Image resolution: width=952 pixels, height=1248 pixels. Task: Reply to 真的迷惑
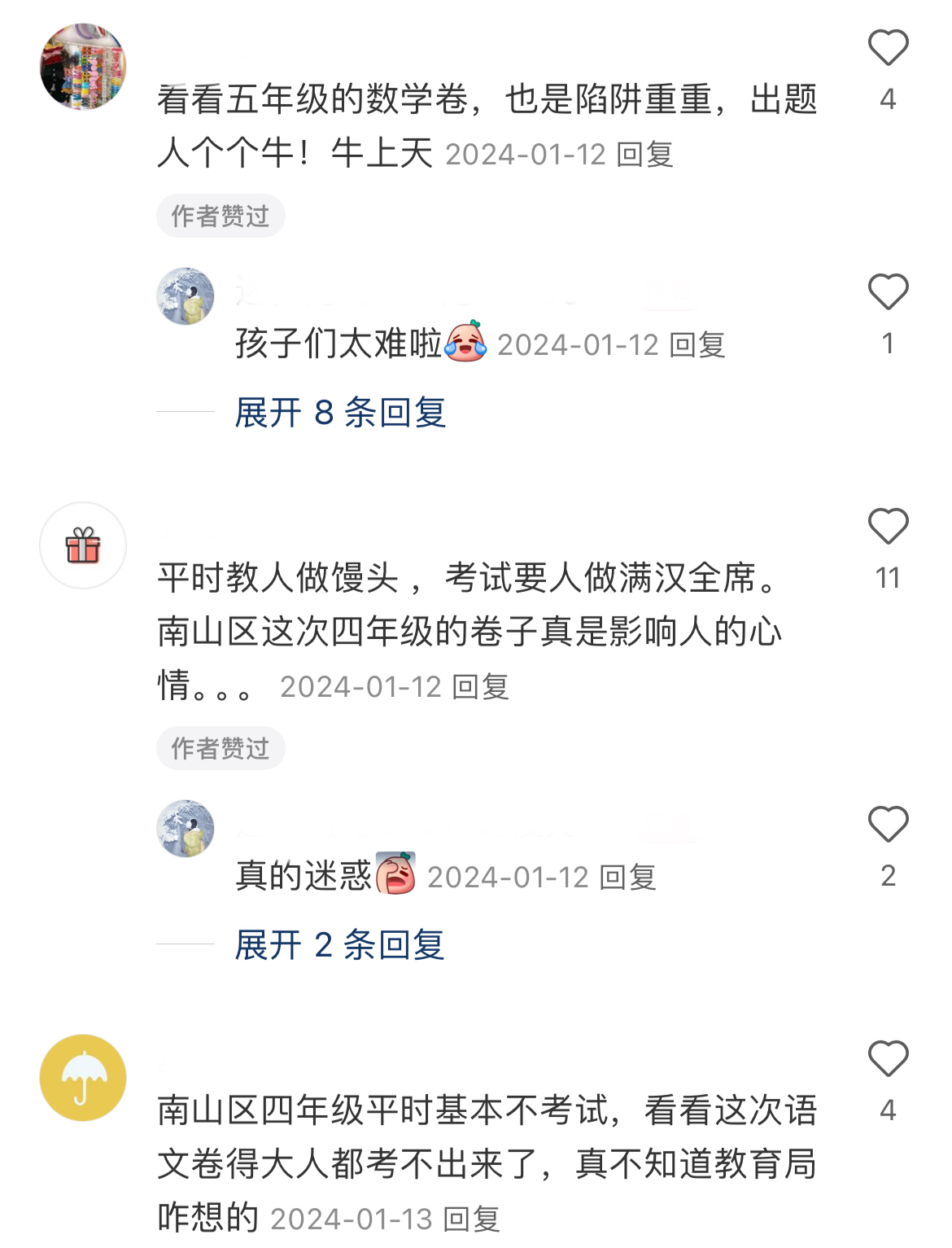pyautogui.click(x=627, y=878)
